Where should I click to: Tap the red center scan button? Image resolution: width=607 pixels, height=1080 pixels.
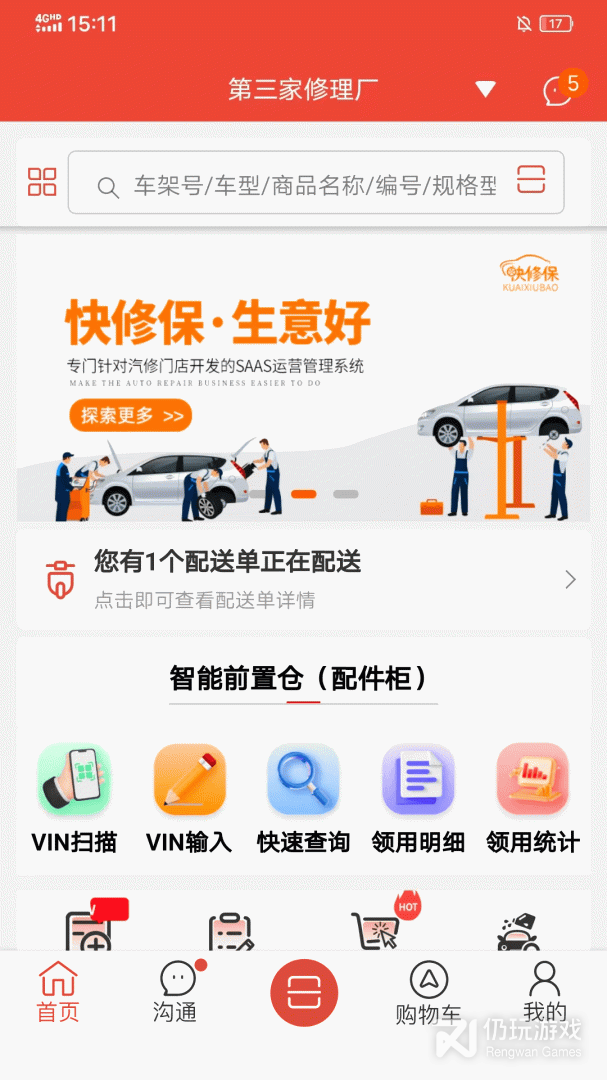pyautogui.click(x=304, y=993)
